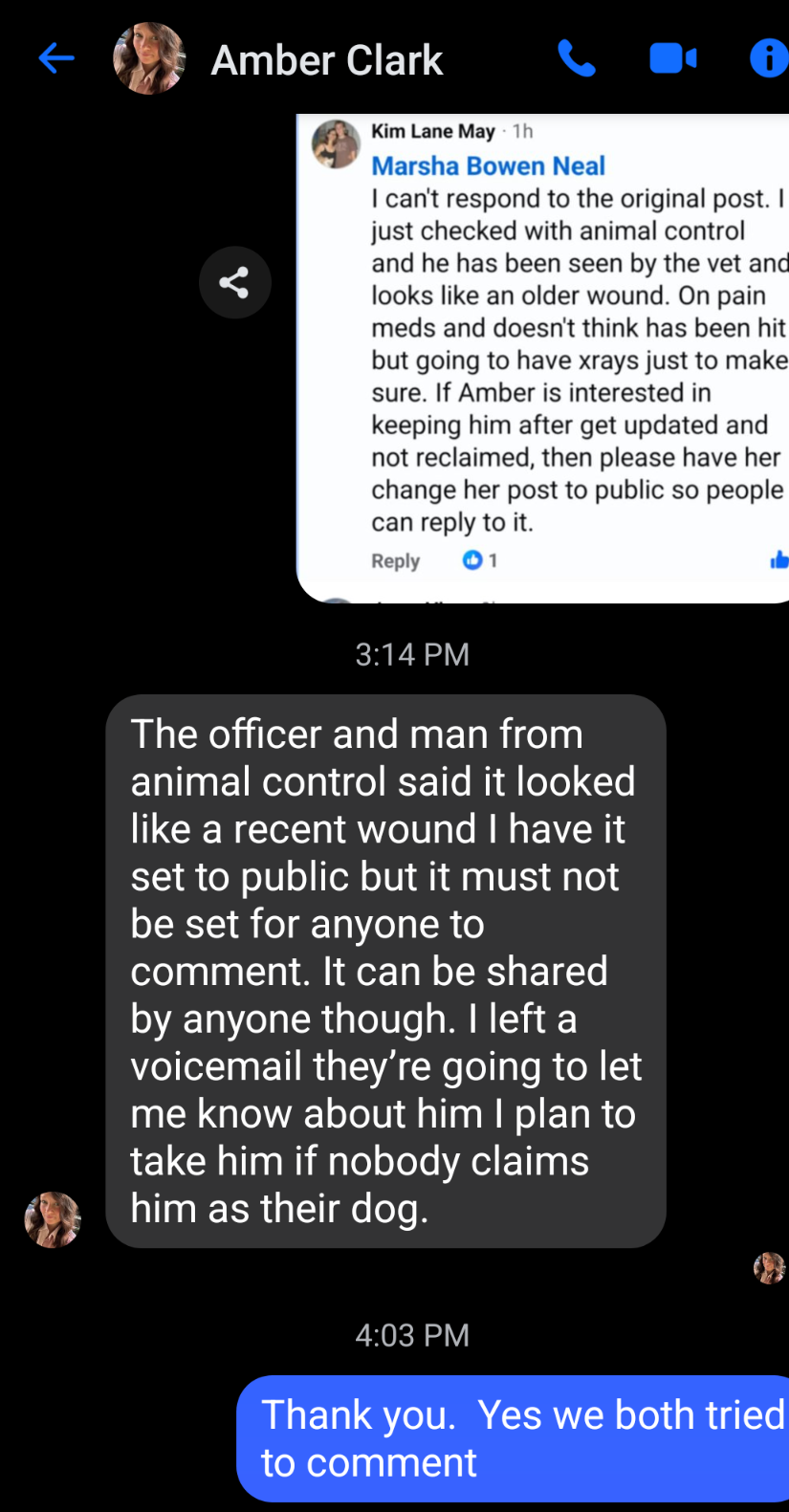Image resolution: width=789 pixels, height=1512 pixels.
Task: Start a voice call with Amber Clark
Action: [x=577, y=59]
